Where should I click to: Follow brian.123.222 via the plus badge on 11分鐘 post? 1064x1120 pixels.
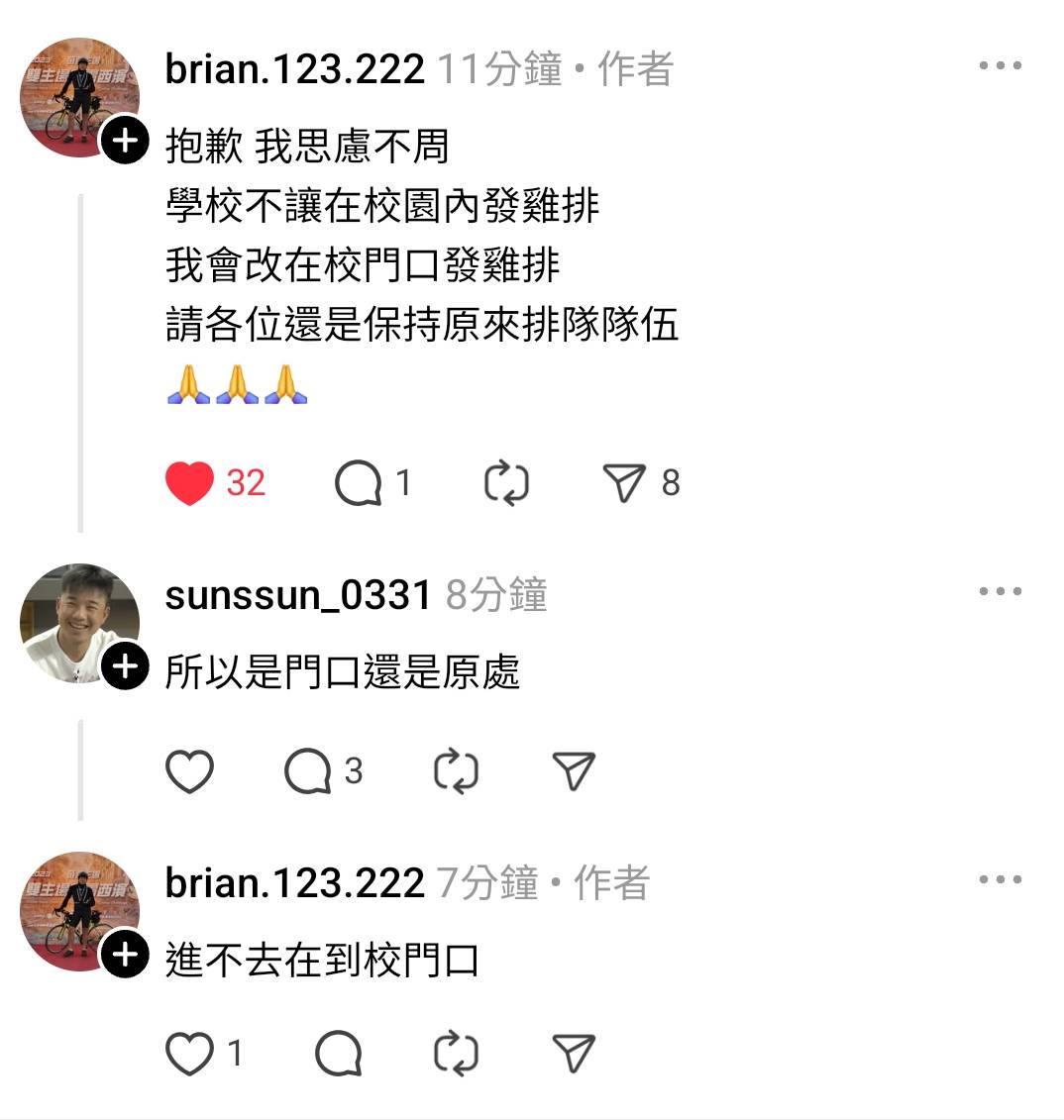point(125,141)
